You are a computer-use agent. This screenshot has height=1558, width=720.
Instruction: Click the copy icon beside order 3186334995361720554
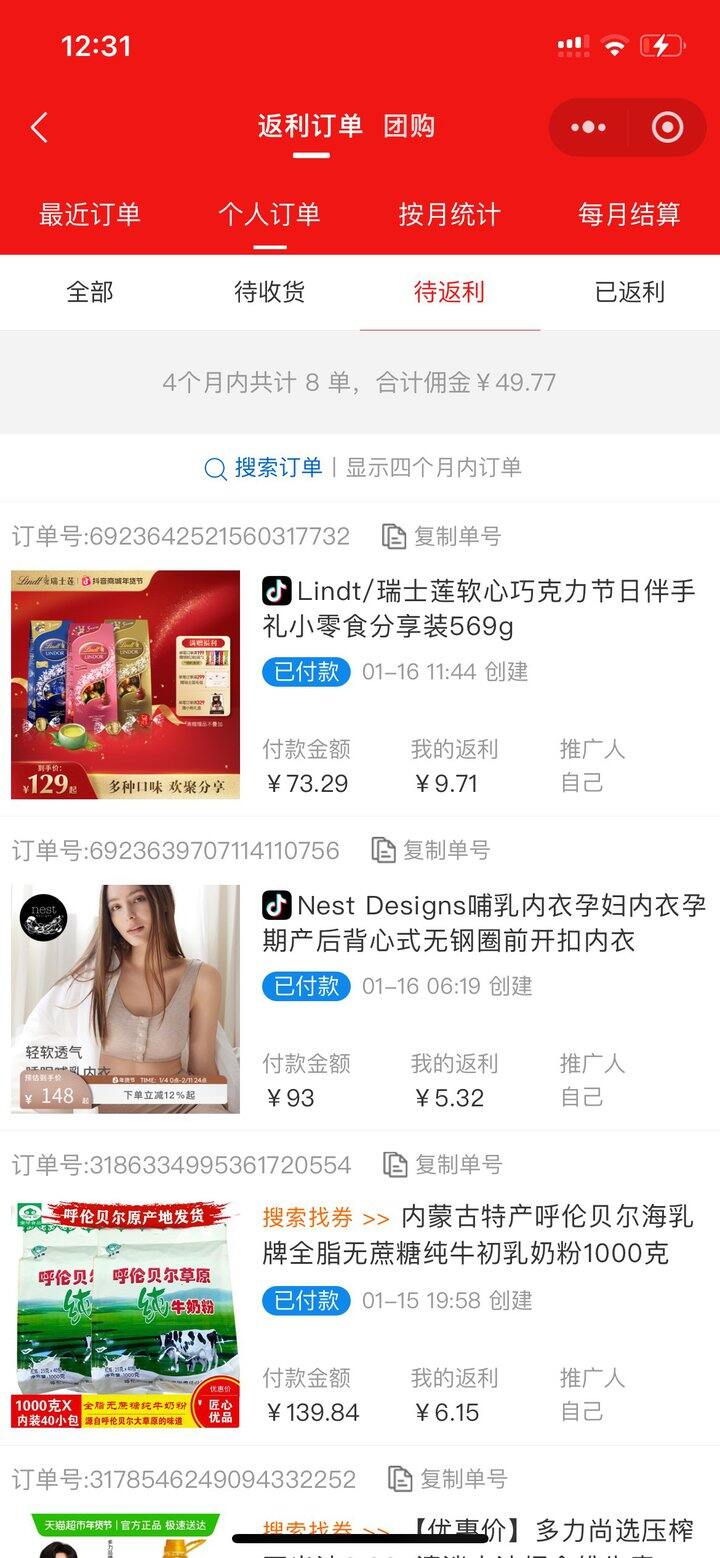(395, 1164)
